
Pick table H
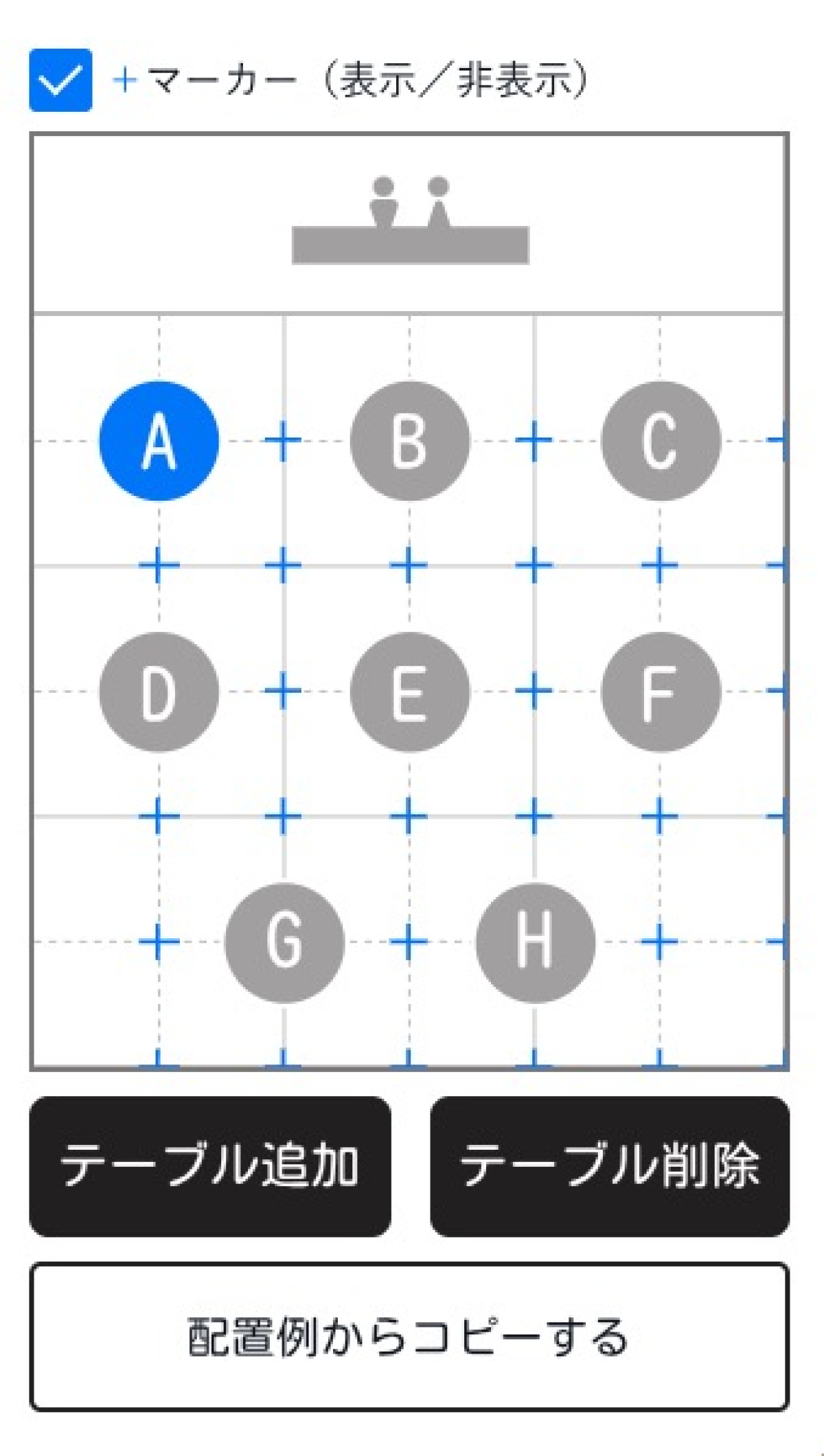tap(535, 942)
